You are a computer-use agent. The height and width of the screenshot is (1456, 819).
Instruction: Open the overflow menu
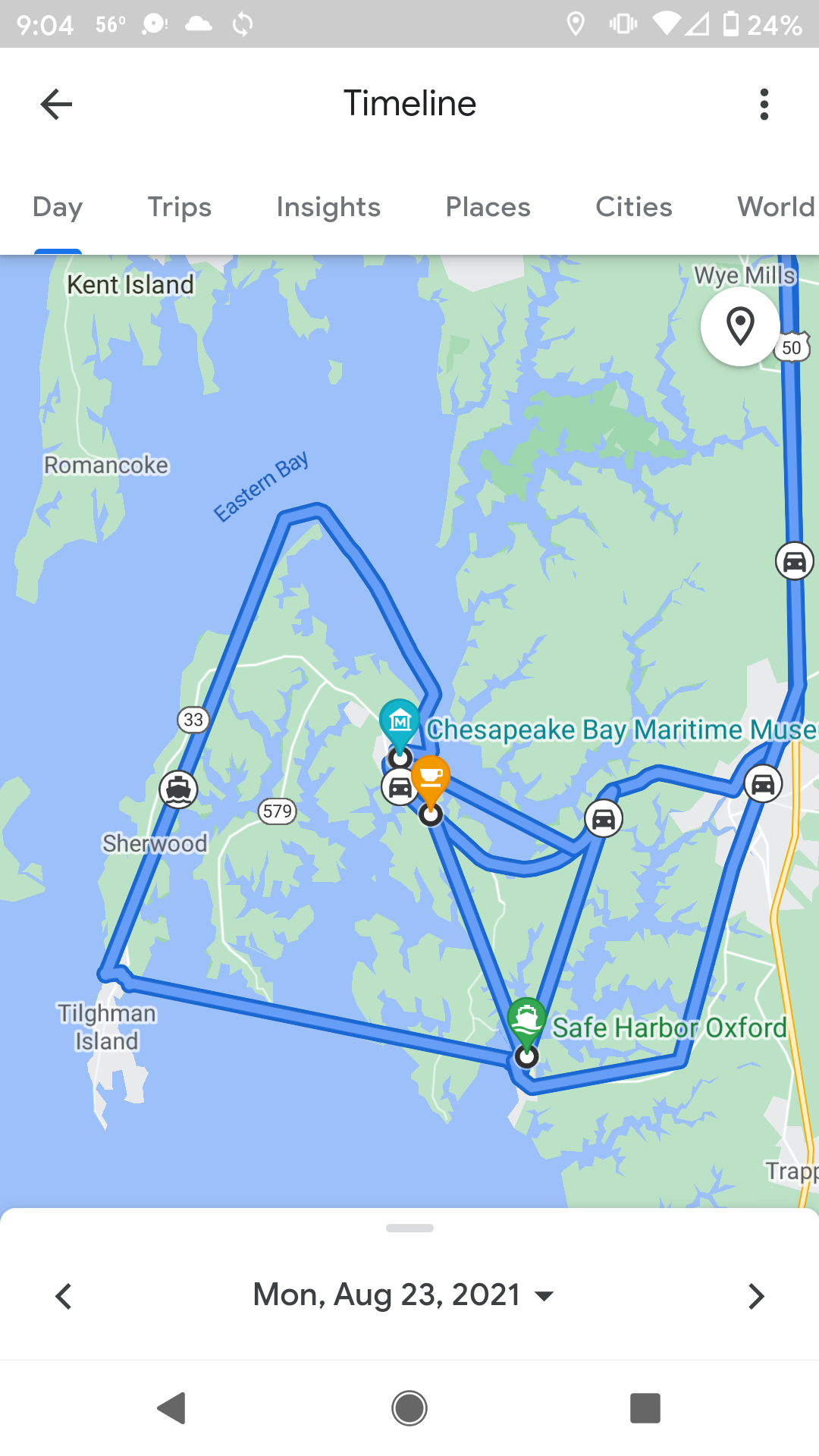click(x=764, y=104)
